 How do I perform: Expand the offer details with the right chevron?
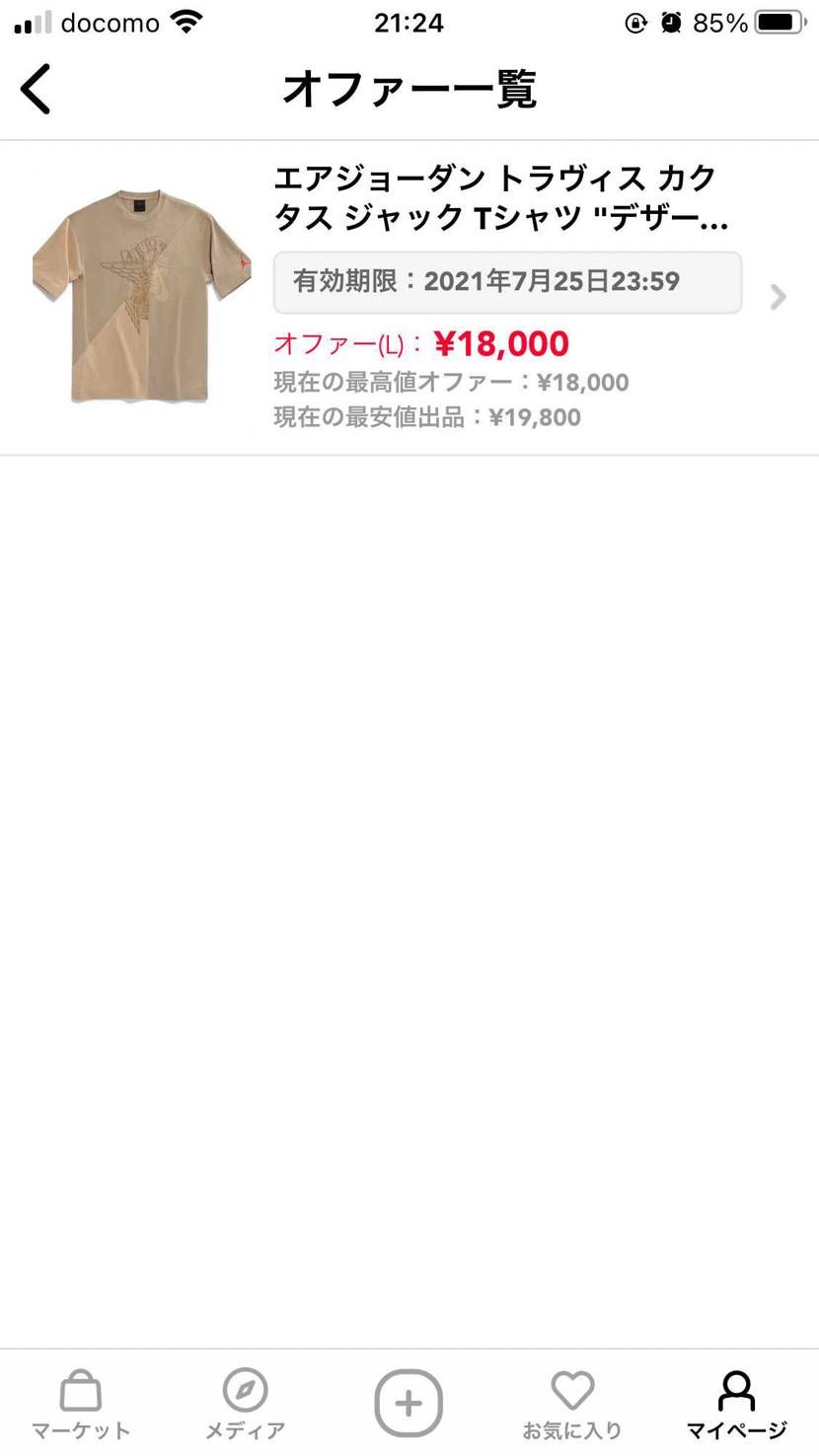[x=778, y=294]
